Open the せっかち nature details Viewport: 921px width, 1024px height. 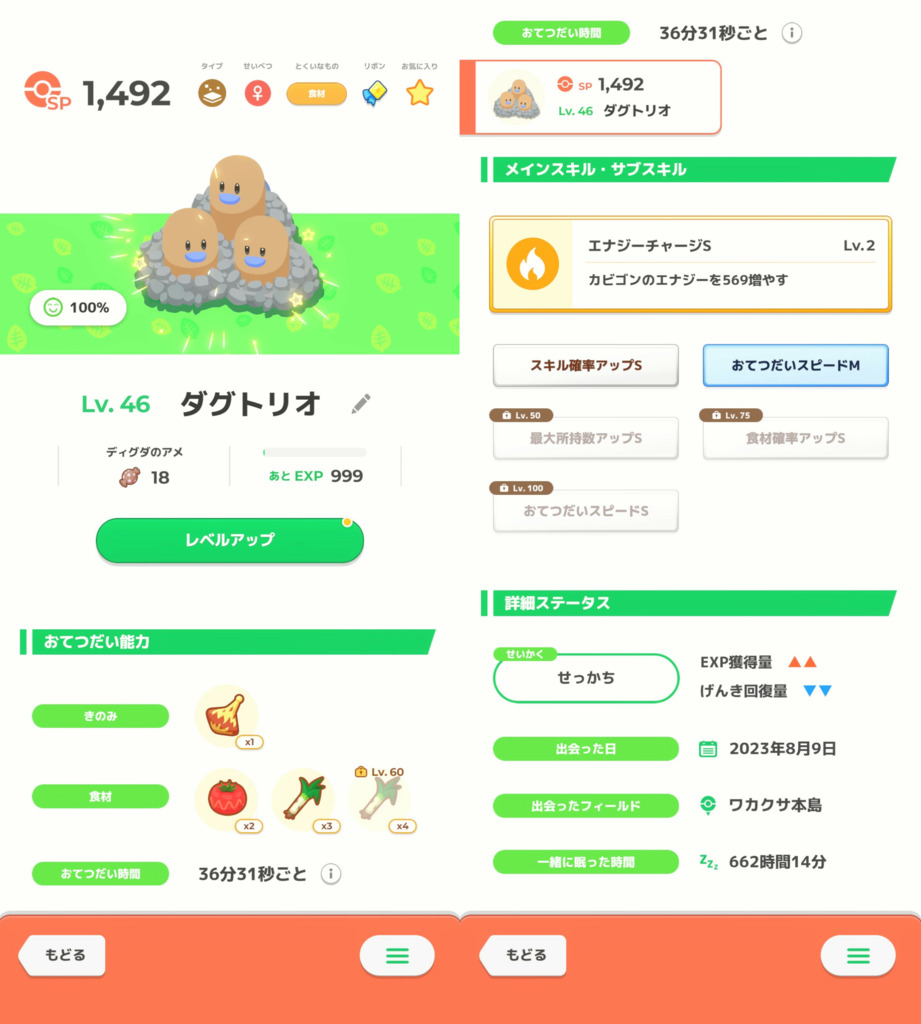pyautogui.click(x=586, y=678)
